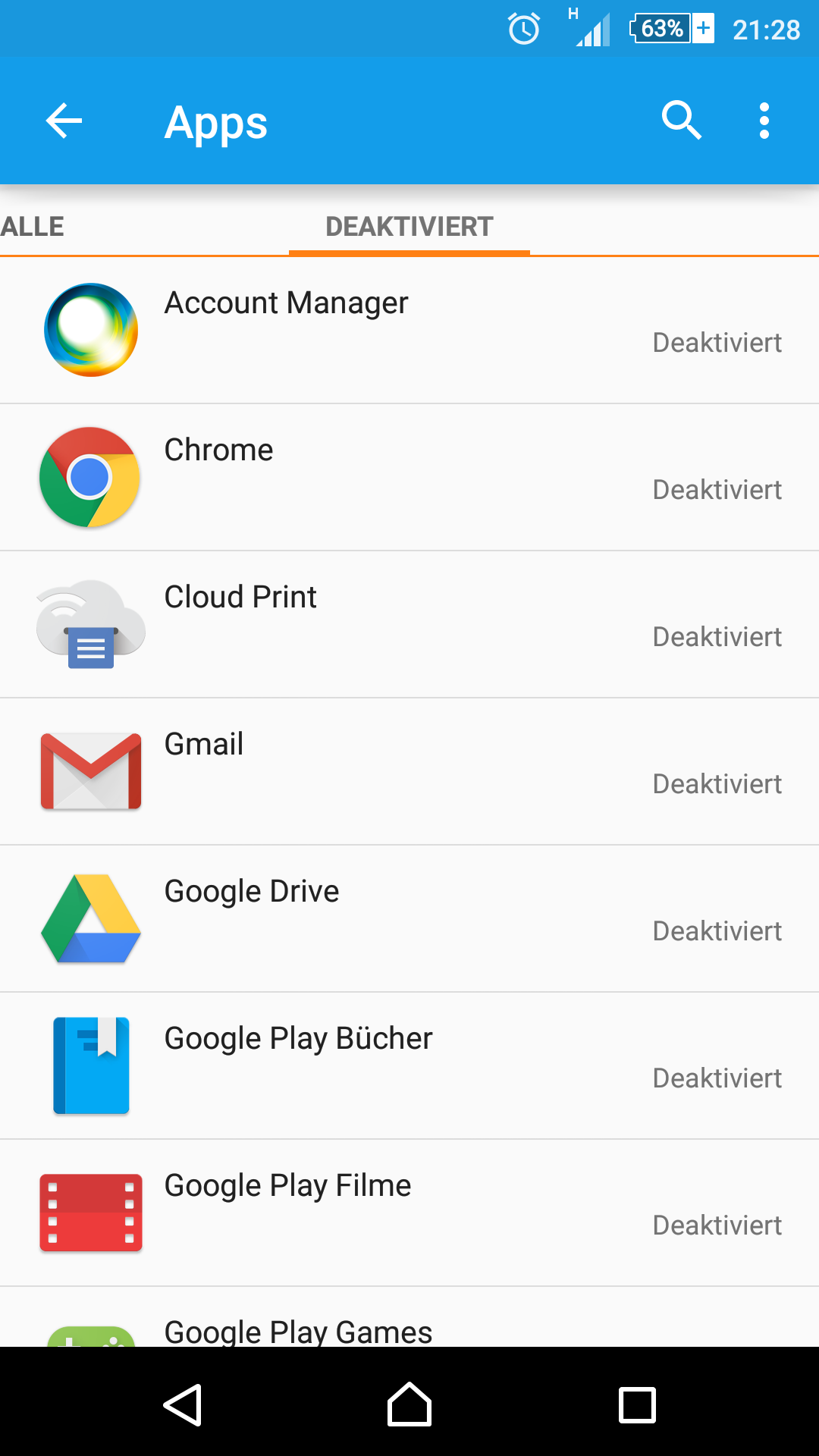Switch to the ALLE tab

pos(33,227)
